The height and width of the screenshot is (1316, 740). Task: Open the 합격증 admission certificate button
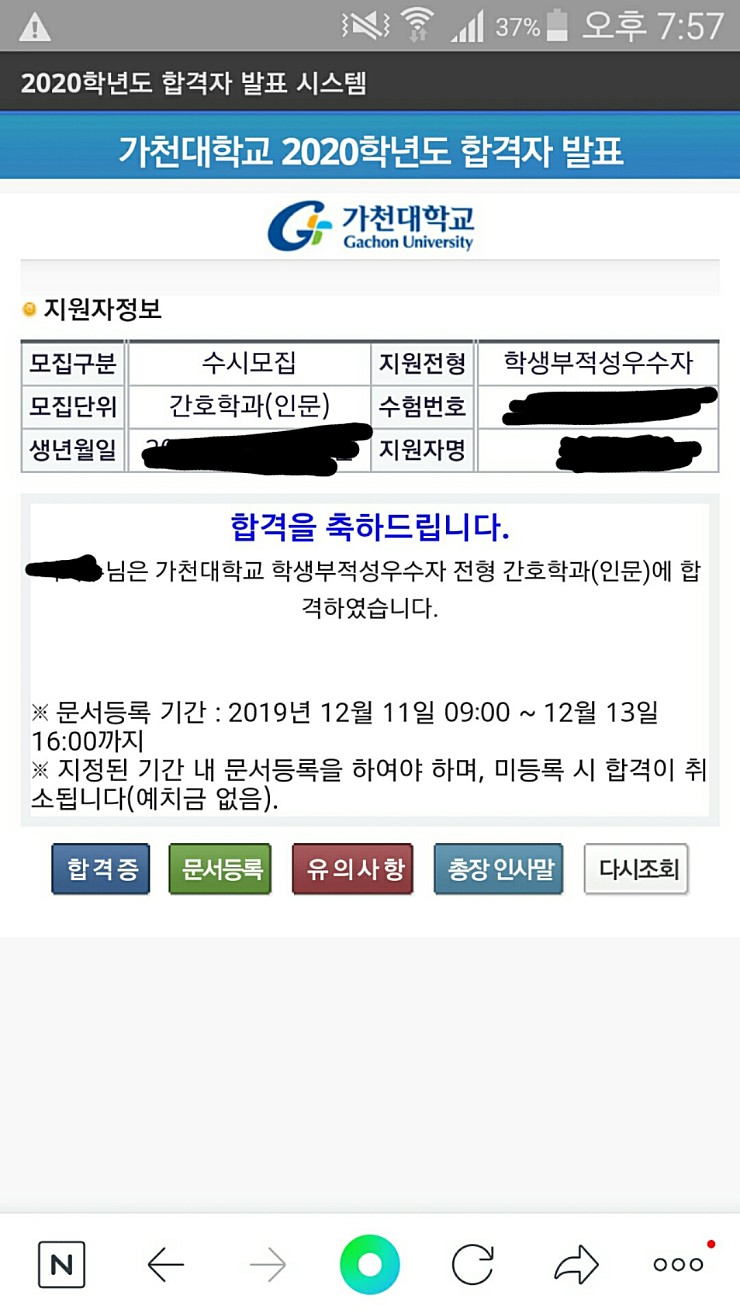point(101,869)
